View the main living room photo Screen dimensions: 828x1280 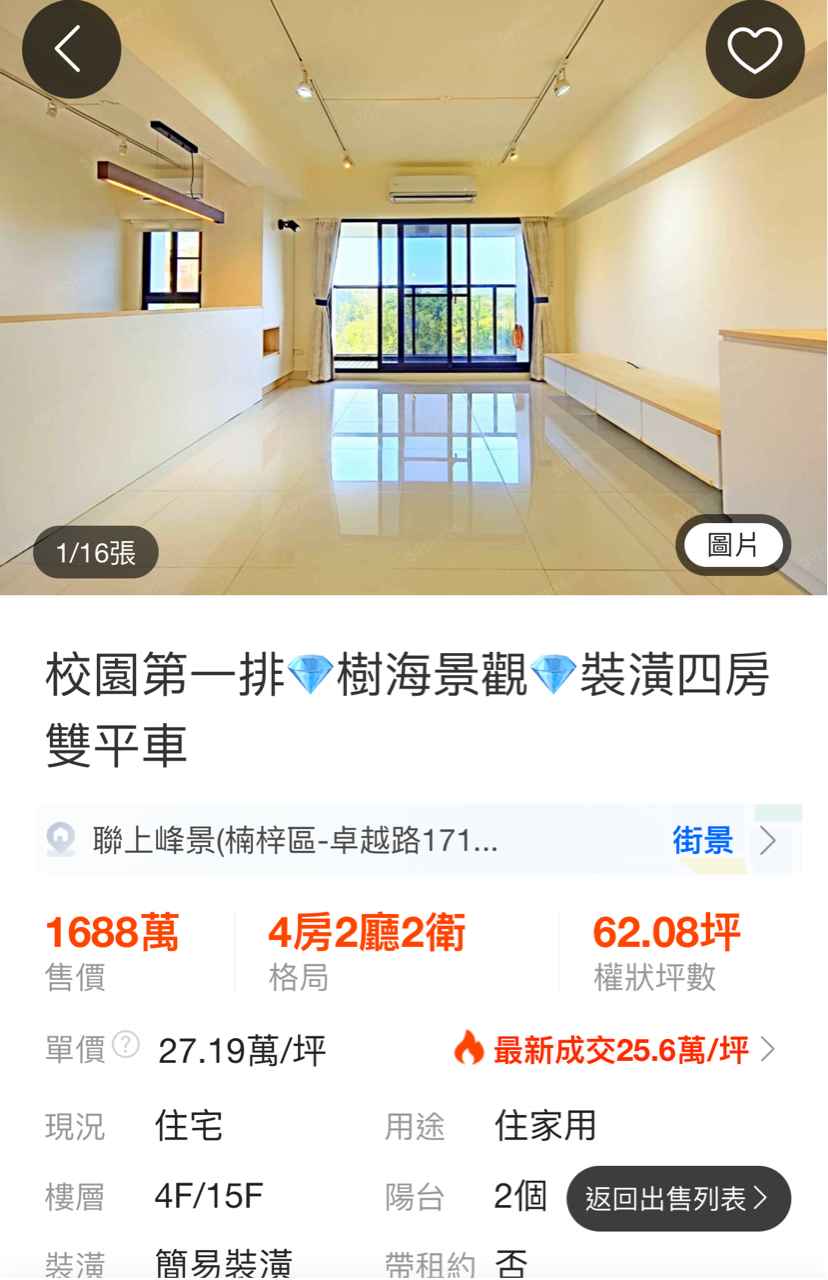(x=413, y=300)
